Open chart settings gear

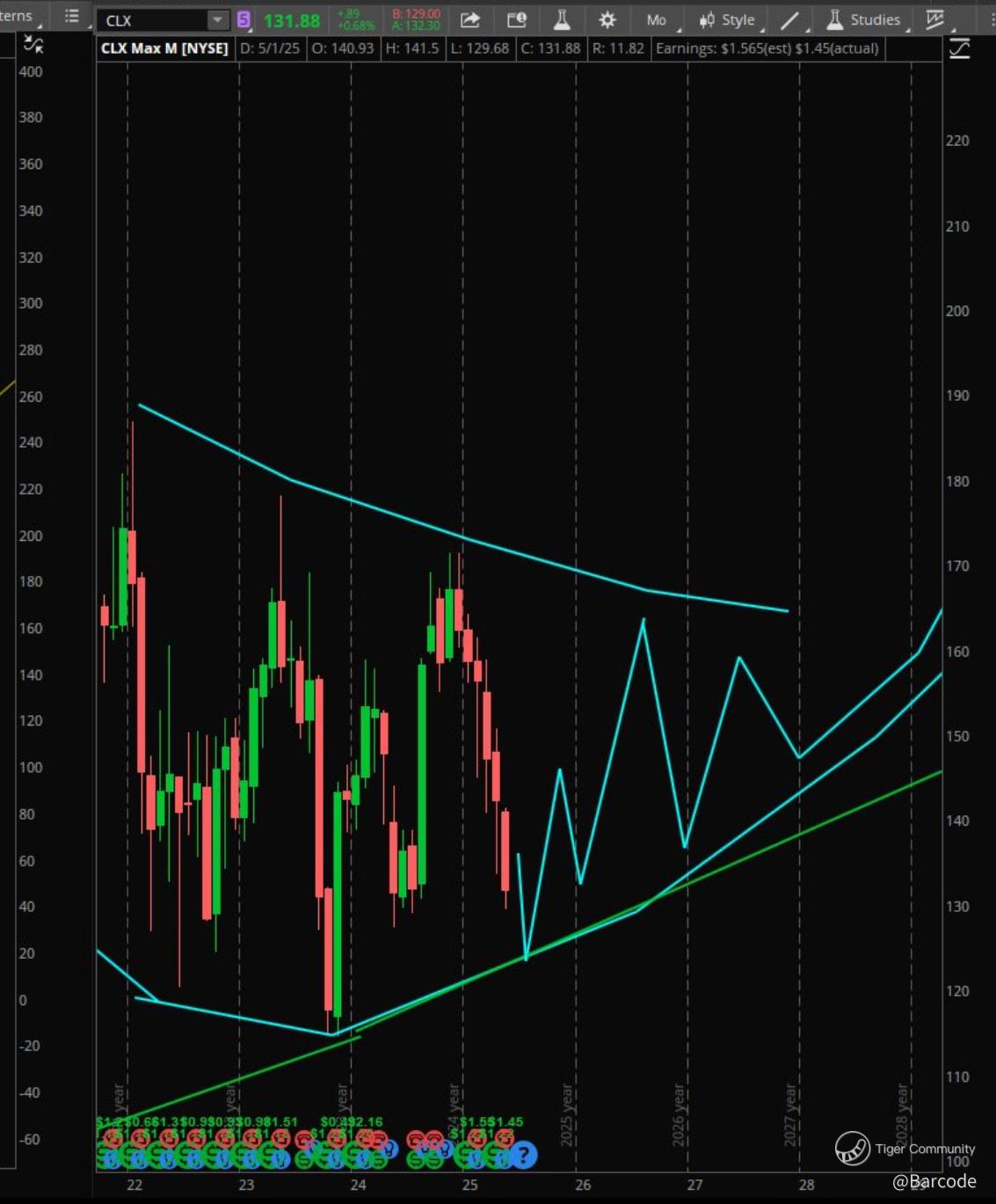607,20
